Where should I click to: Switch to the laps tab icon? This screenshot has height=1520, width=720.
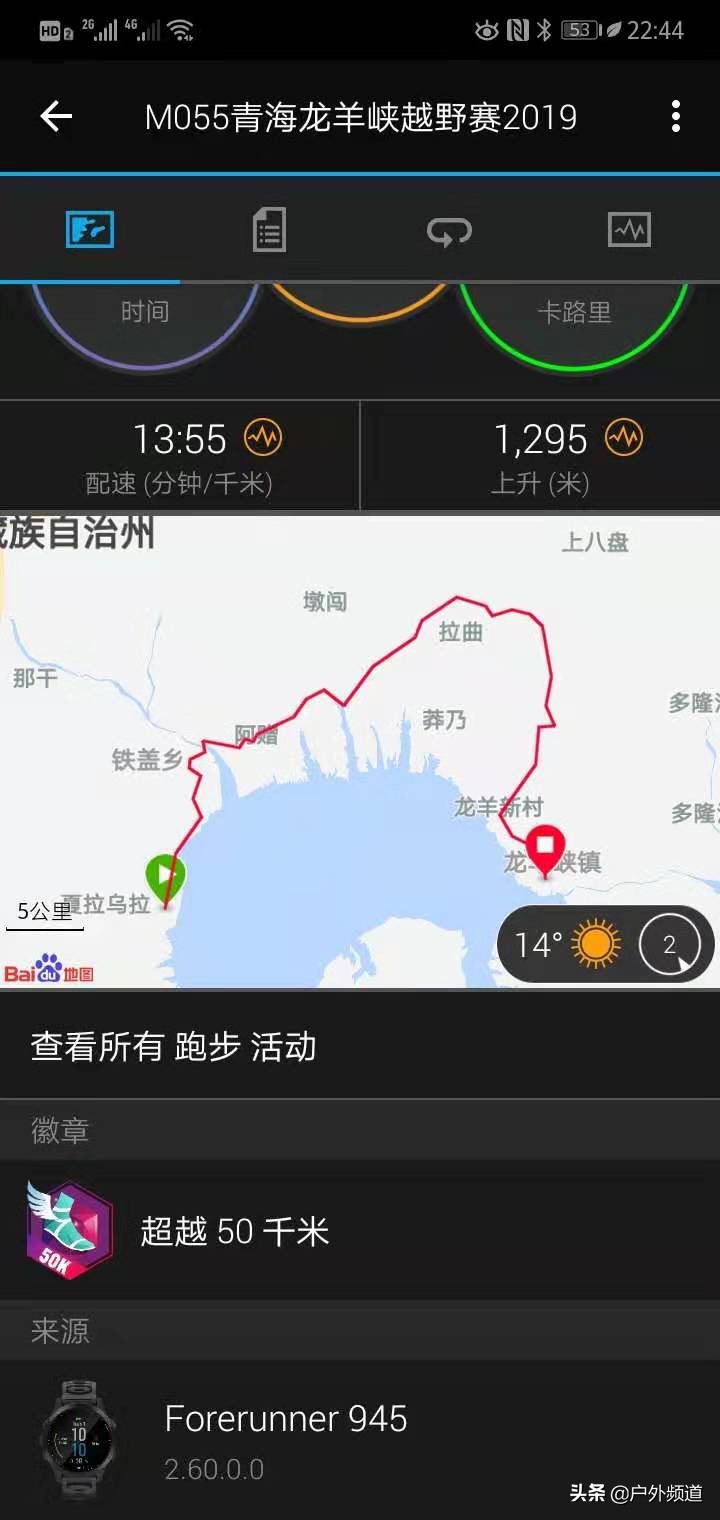point(448,228)
